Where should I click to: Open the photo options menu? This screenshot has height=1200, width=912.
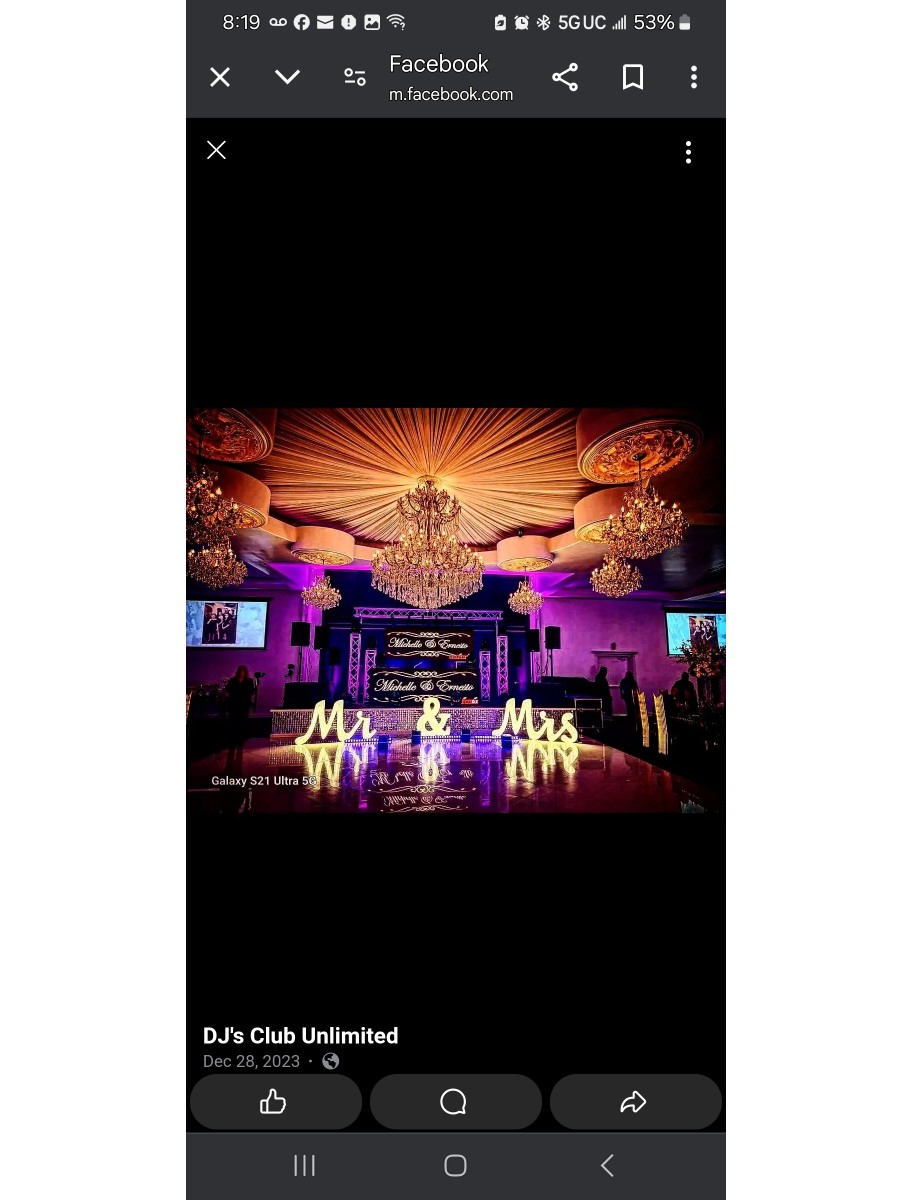point(688,152)
